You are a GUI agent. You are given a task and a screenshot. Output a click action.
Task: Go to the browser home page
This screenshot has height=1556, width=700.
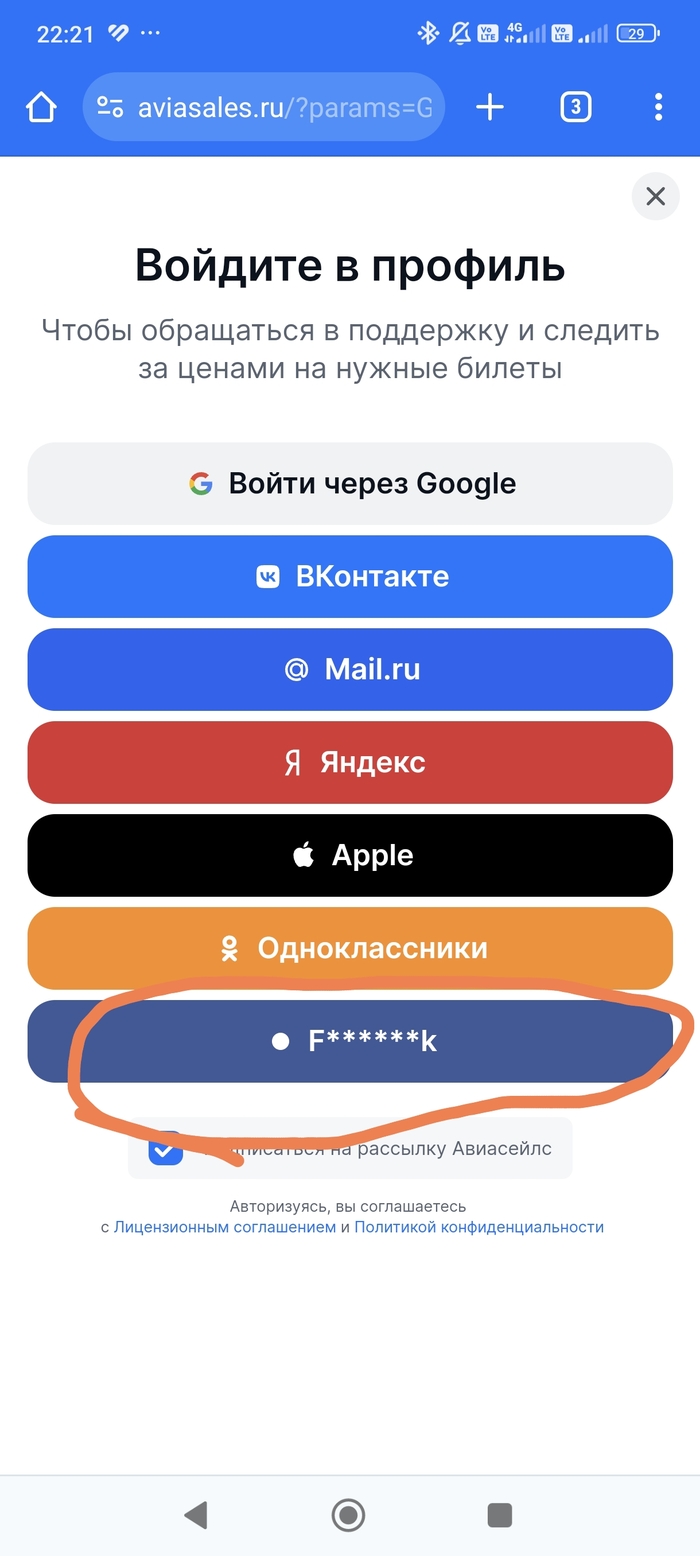click(41, 107)
